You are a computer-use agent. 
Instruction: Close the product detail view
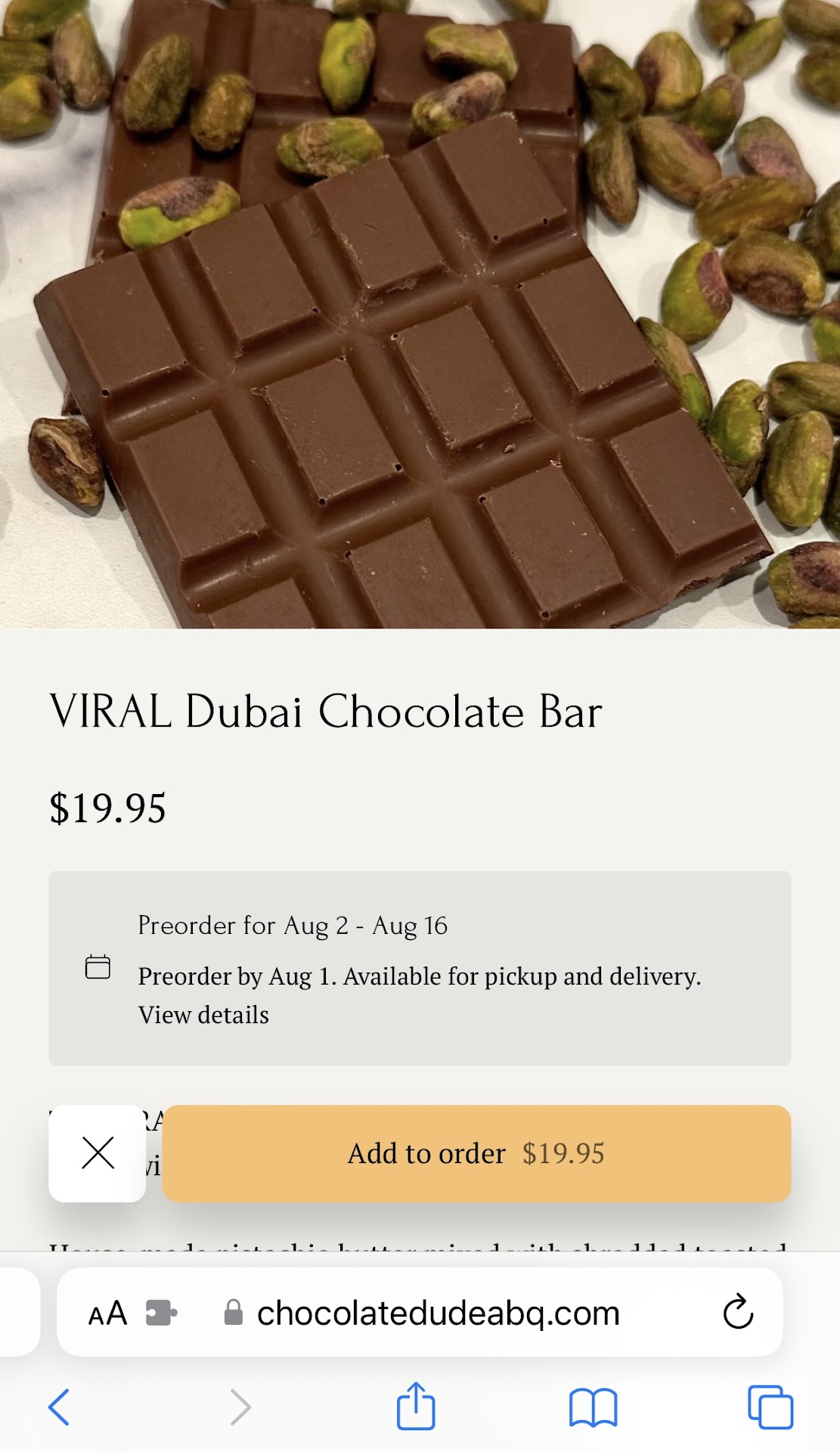click(98, 1153)
